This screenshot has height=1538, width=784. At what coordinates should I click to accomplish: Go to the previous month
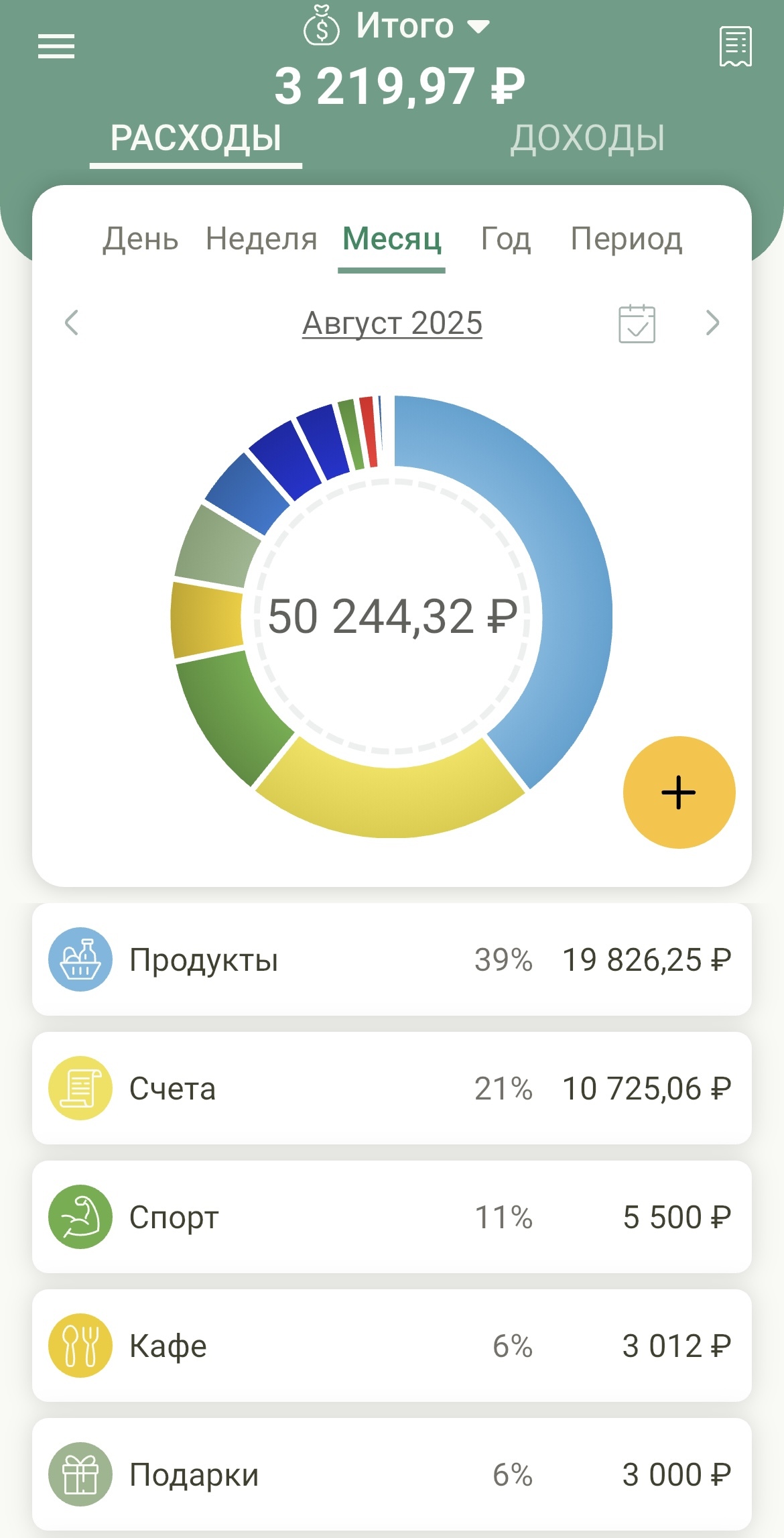click(x=72, y=322)
